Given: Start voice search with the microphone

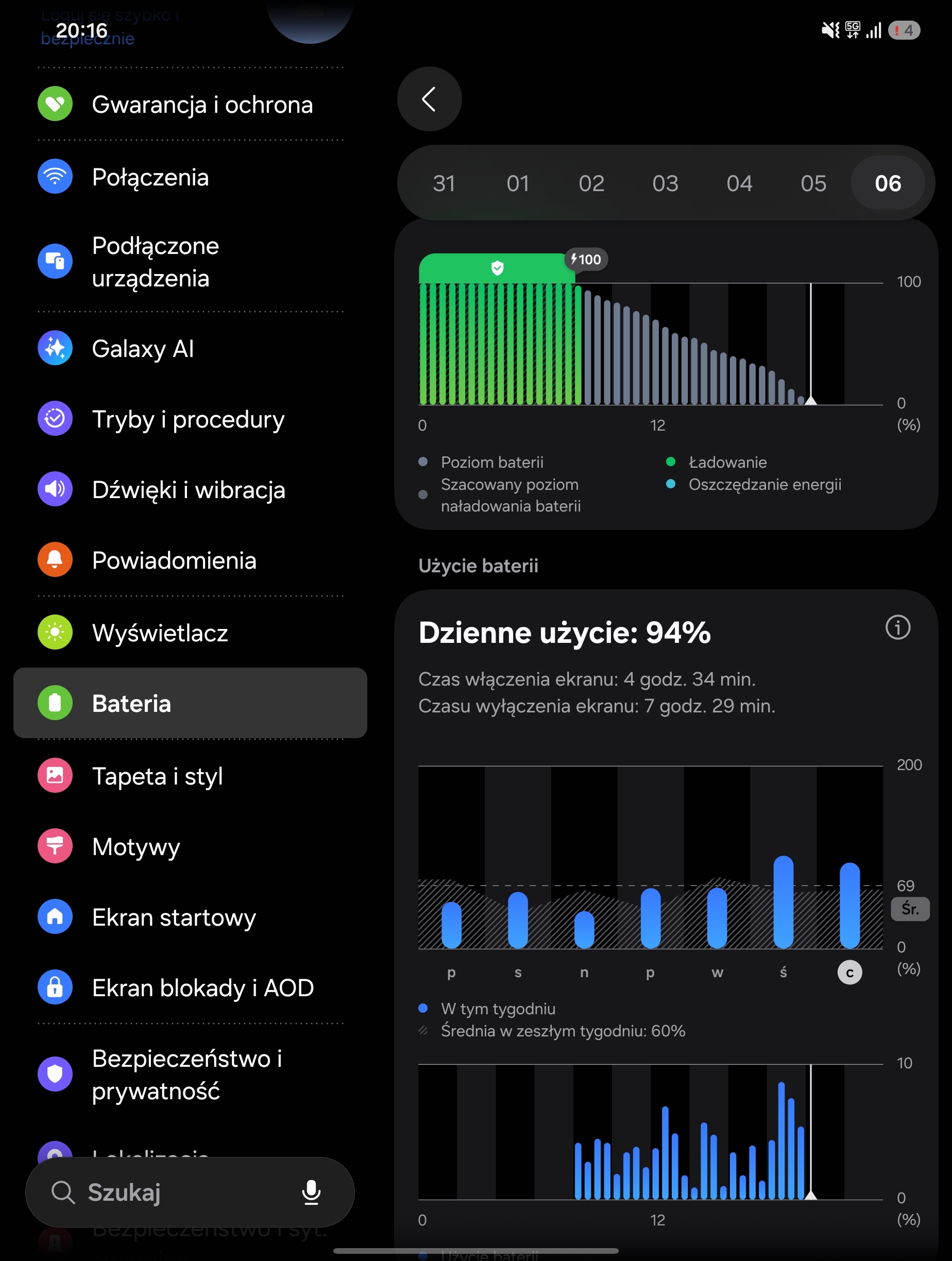Looking at the screenshot, I should (x=311, y=1192).
